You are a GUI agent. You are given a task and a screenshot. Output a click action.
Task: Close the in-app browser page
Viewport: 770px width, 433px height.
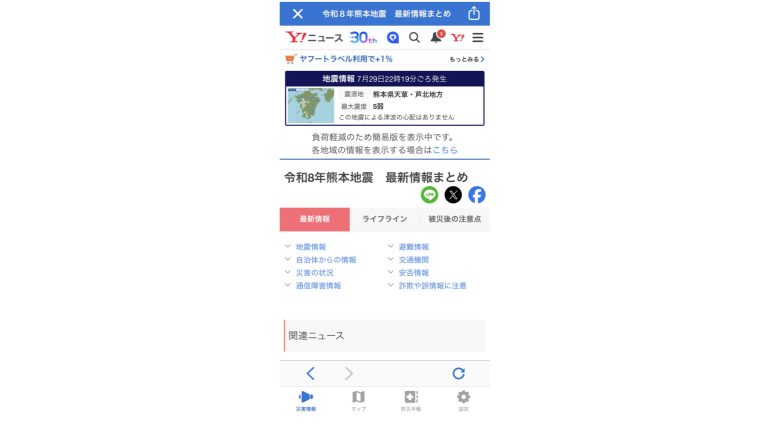tap(298, 14)
